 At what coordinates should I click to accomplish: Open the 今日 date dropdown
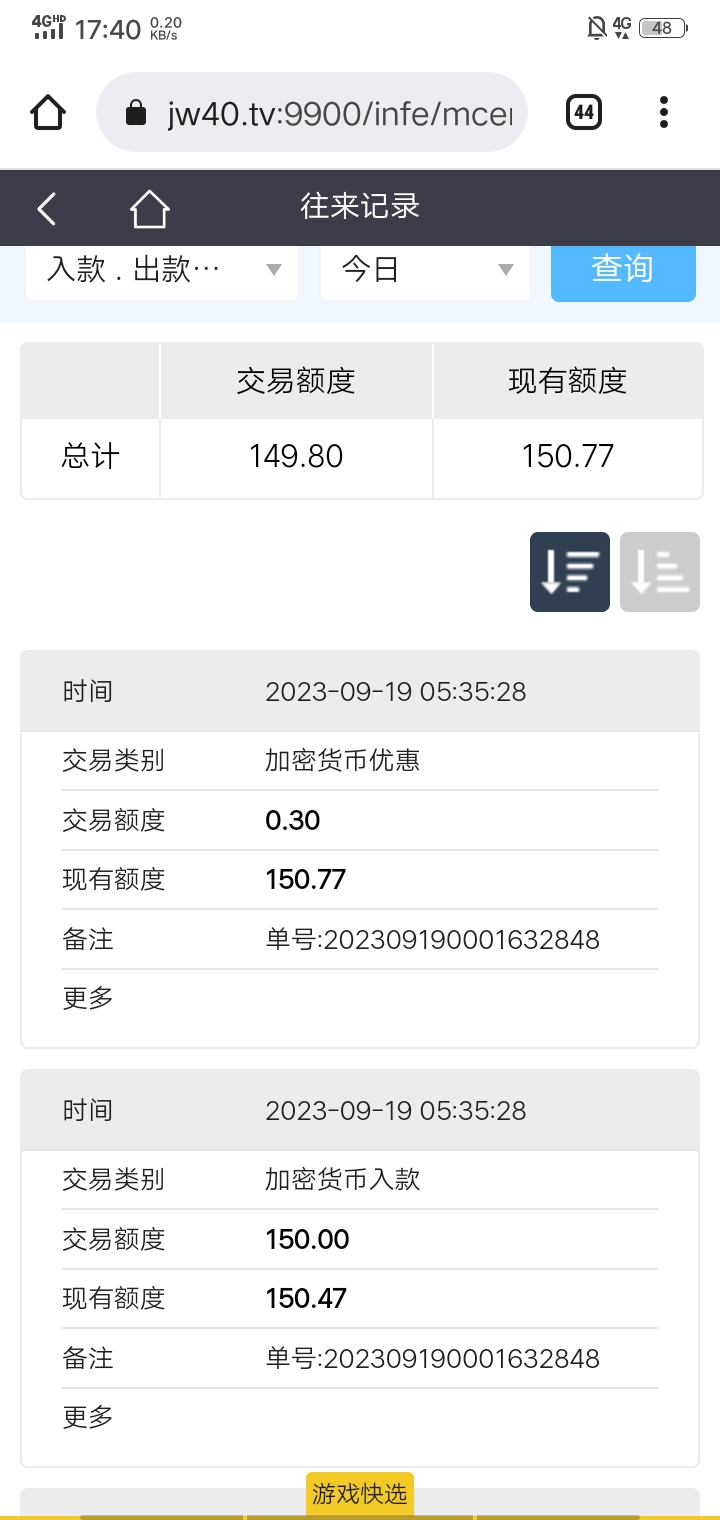[425, 269]
